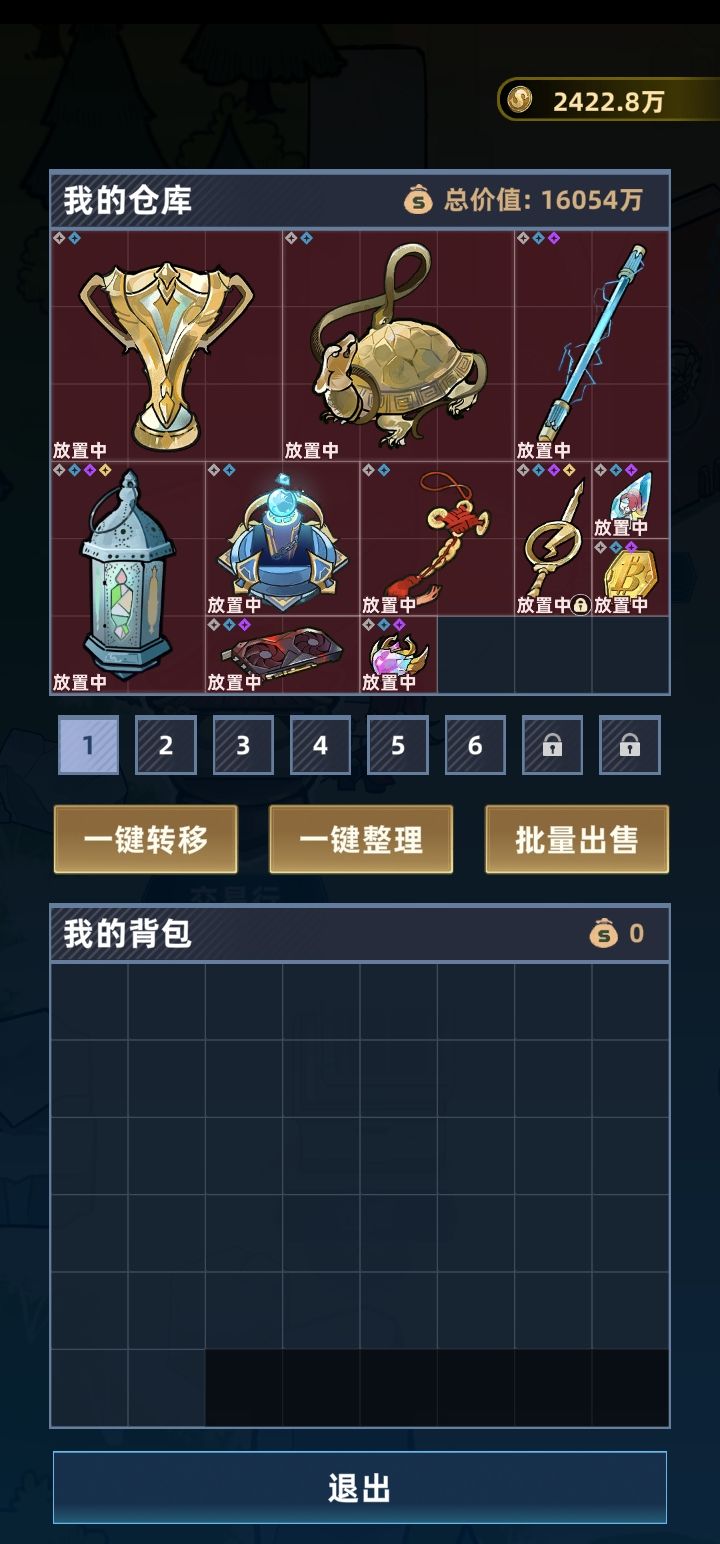Select the blue lightning rod item
Screen dimensions: 720x1544
pyautogui.click(x=590, y=345)
